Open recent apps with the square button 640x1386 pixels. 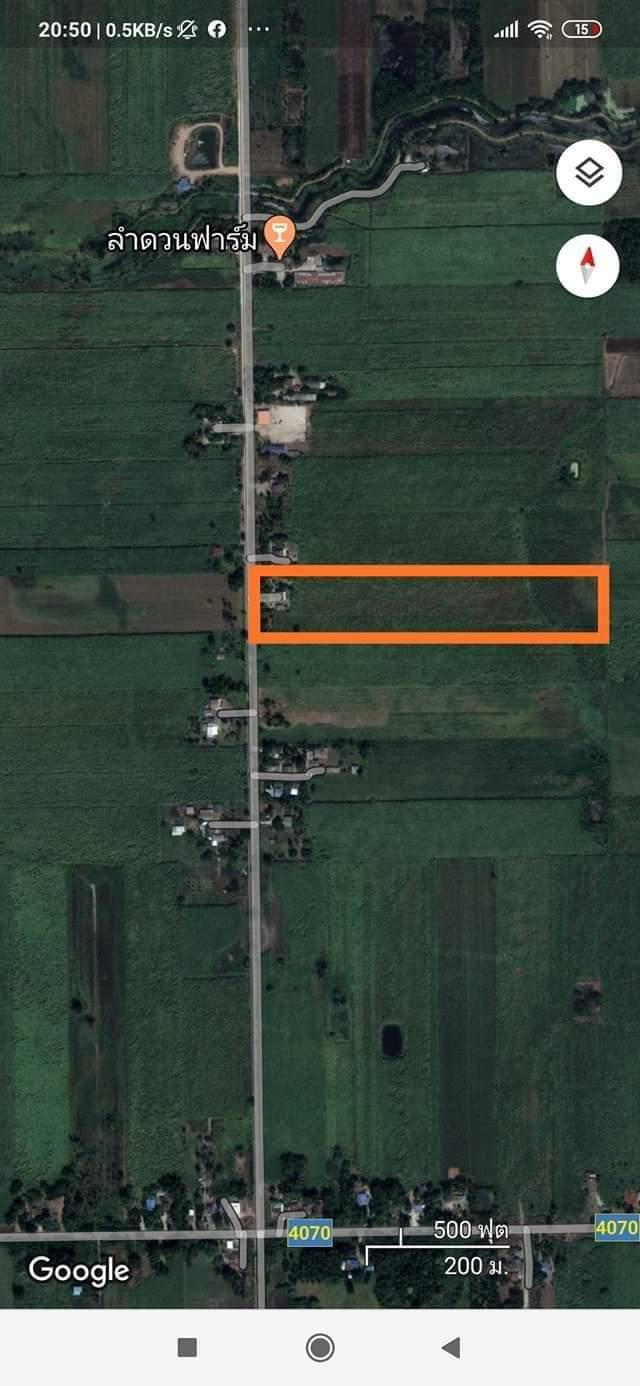point(187,1347)
